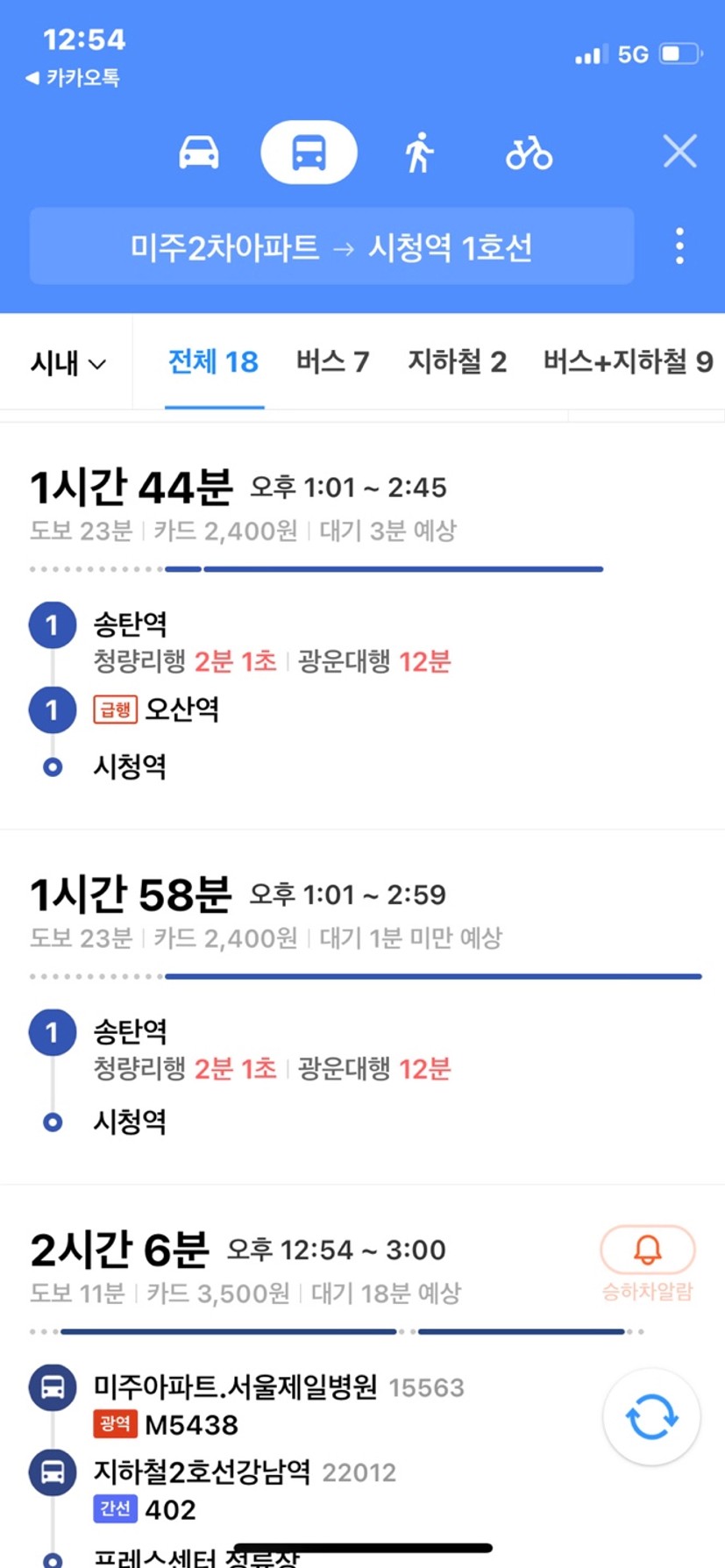This screenshot has height=1568, width=725.
Task: Switch to car directions mode
Action: click(x=199, y=153)
